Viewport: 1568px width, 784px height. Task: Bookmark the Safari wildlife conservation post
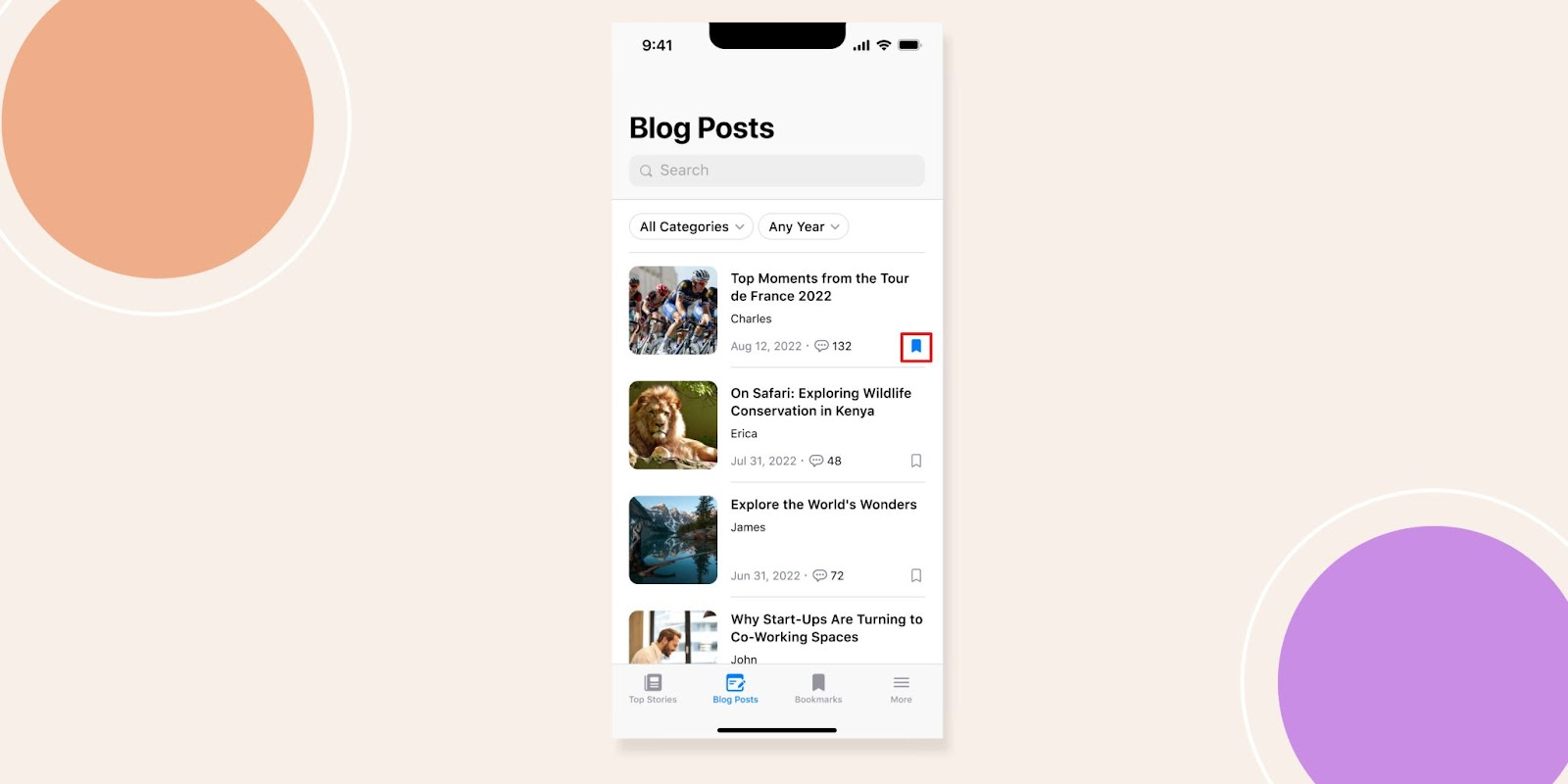(x=915, y=461)
